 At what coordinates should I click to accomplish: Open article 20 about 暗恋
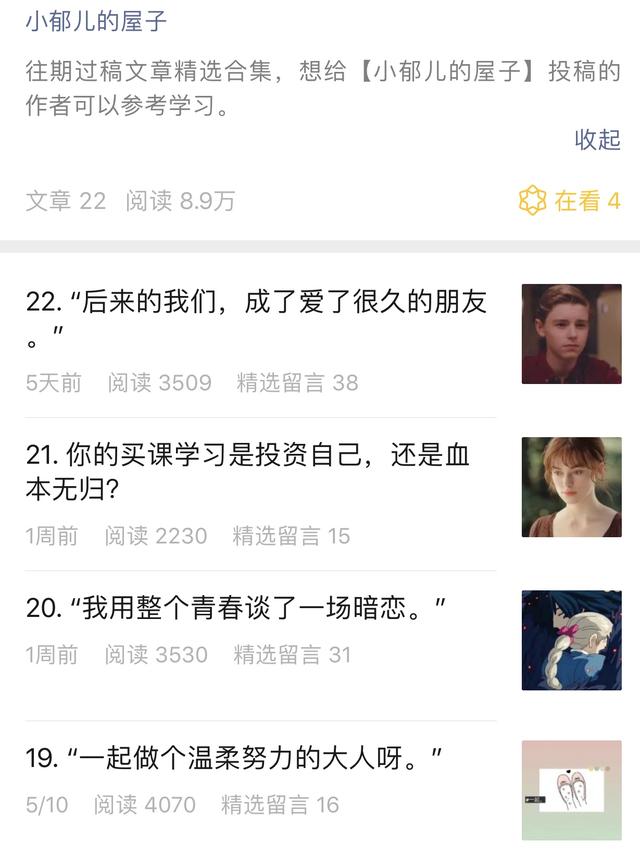coord(235,607)
